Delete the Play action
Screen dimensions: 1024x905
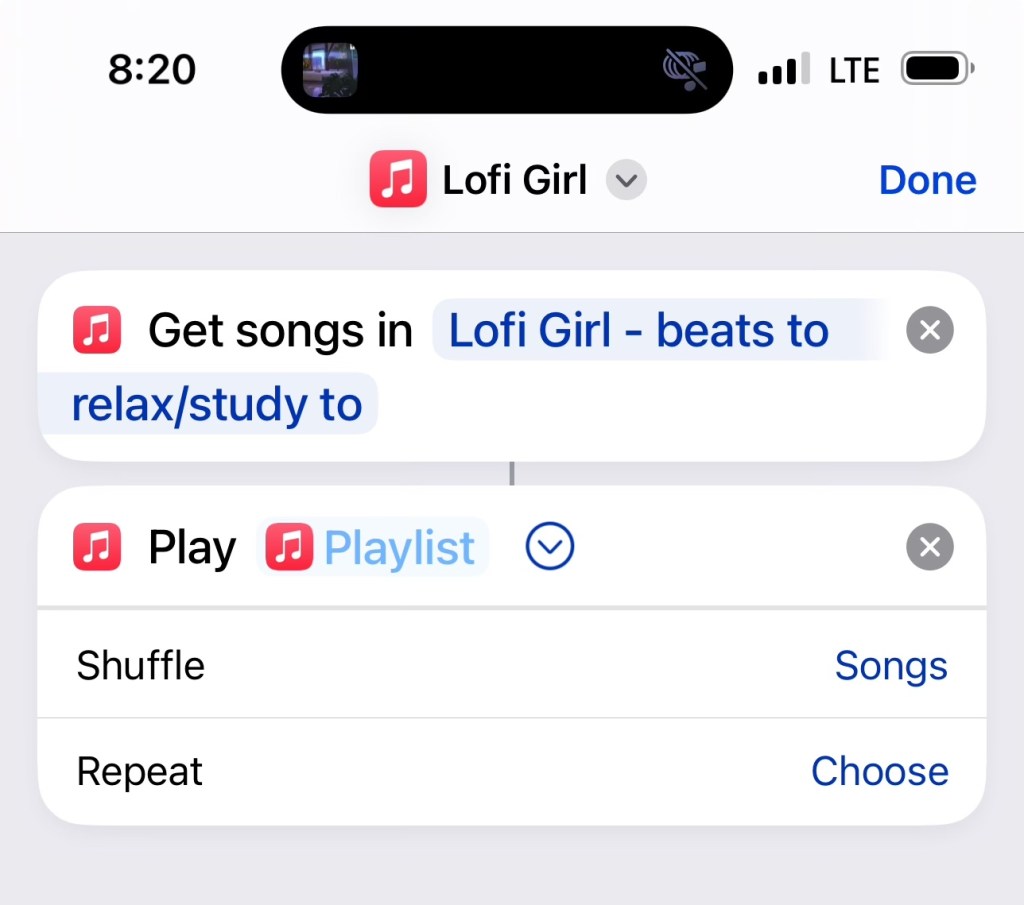(929, 547)
